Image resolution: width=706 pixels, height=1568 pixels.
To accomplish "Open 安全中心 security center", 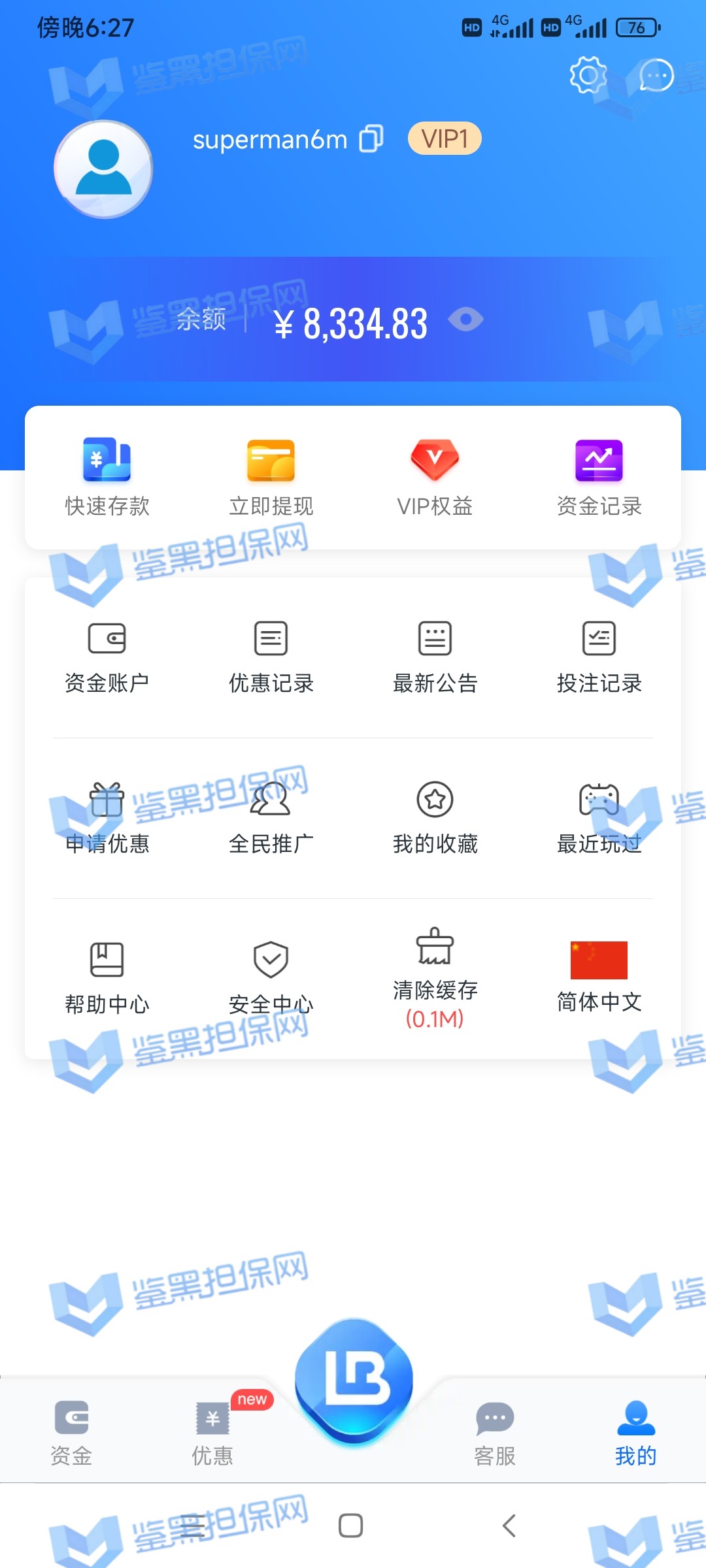I will click(x=271, y=978).
